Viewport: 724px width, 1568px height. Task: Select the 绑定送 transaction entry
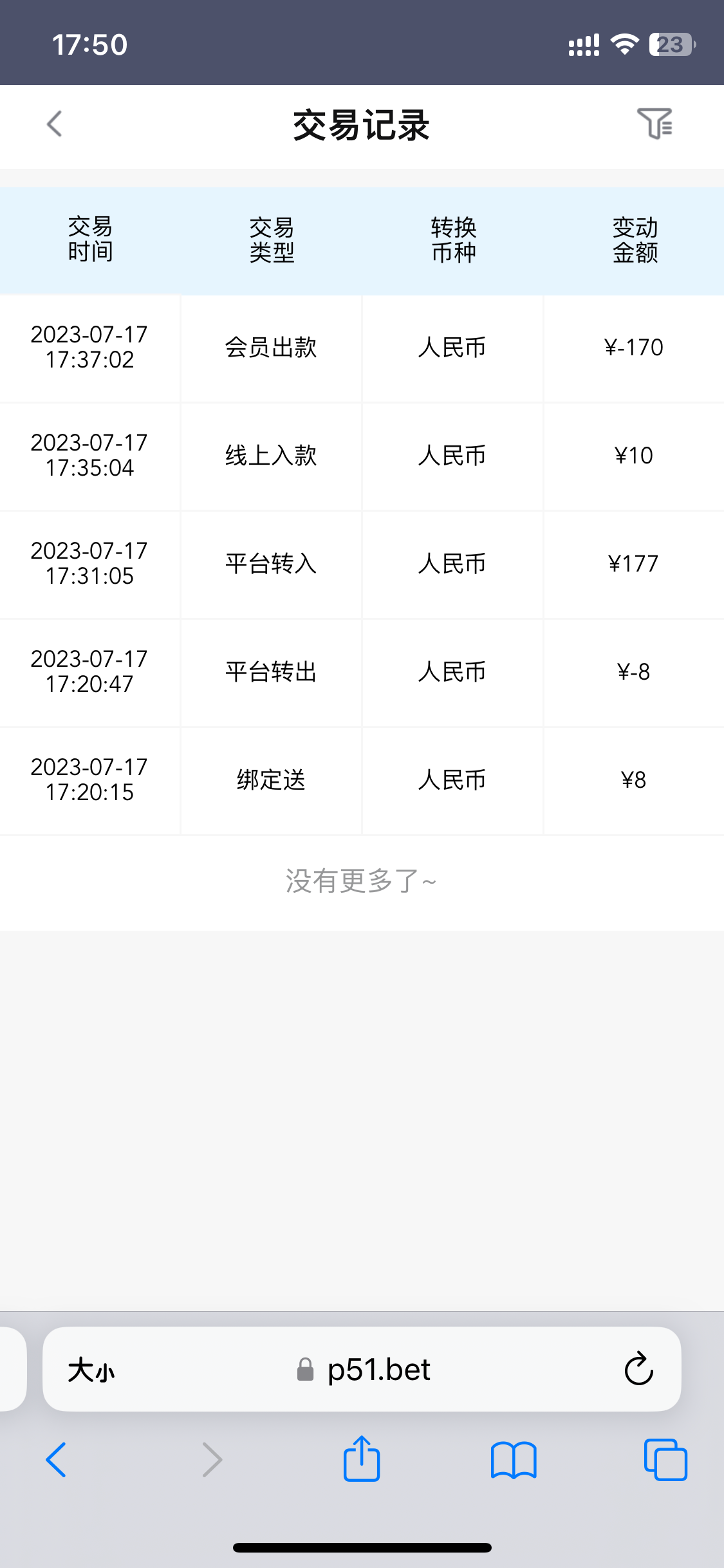tap(362, 780)
